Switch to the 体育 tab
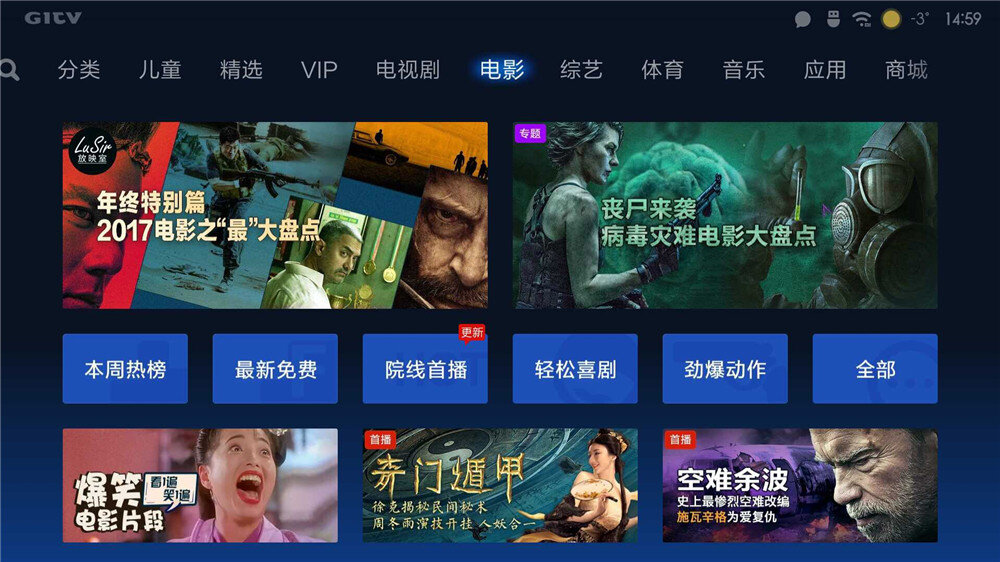This screenshot has width=1000, height=562. pos(662,70)
